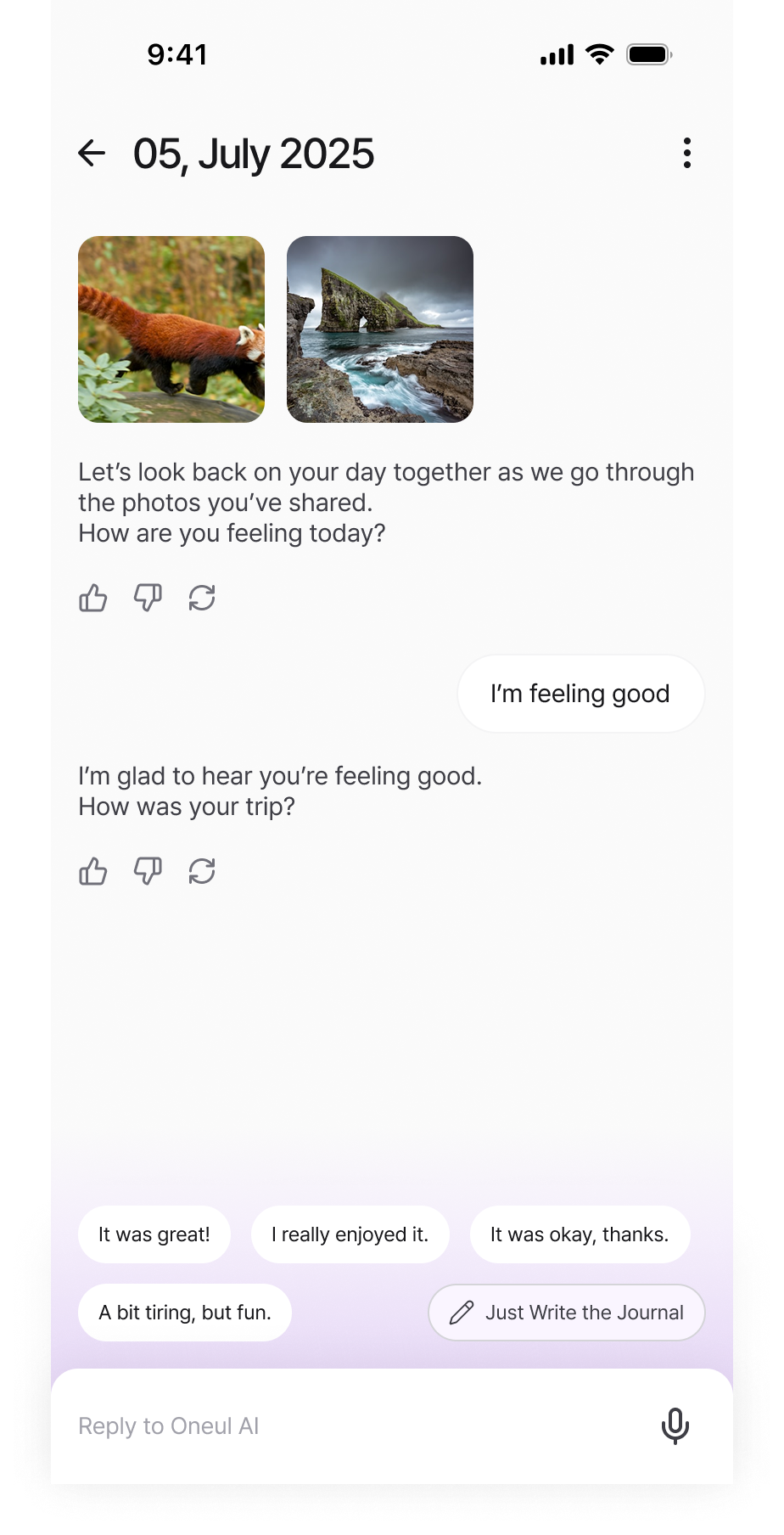
Task: Regenerate the "How are you feeling today?" message
Action: point(202,599)
